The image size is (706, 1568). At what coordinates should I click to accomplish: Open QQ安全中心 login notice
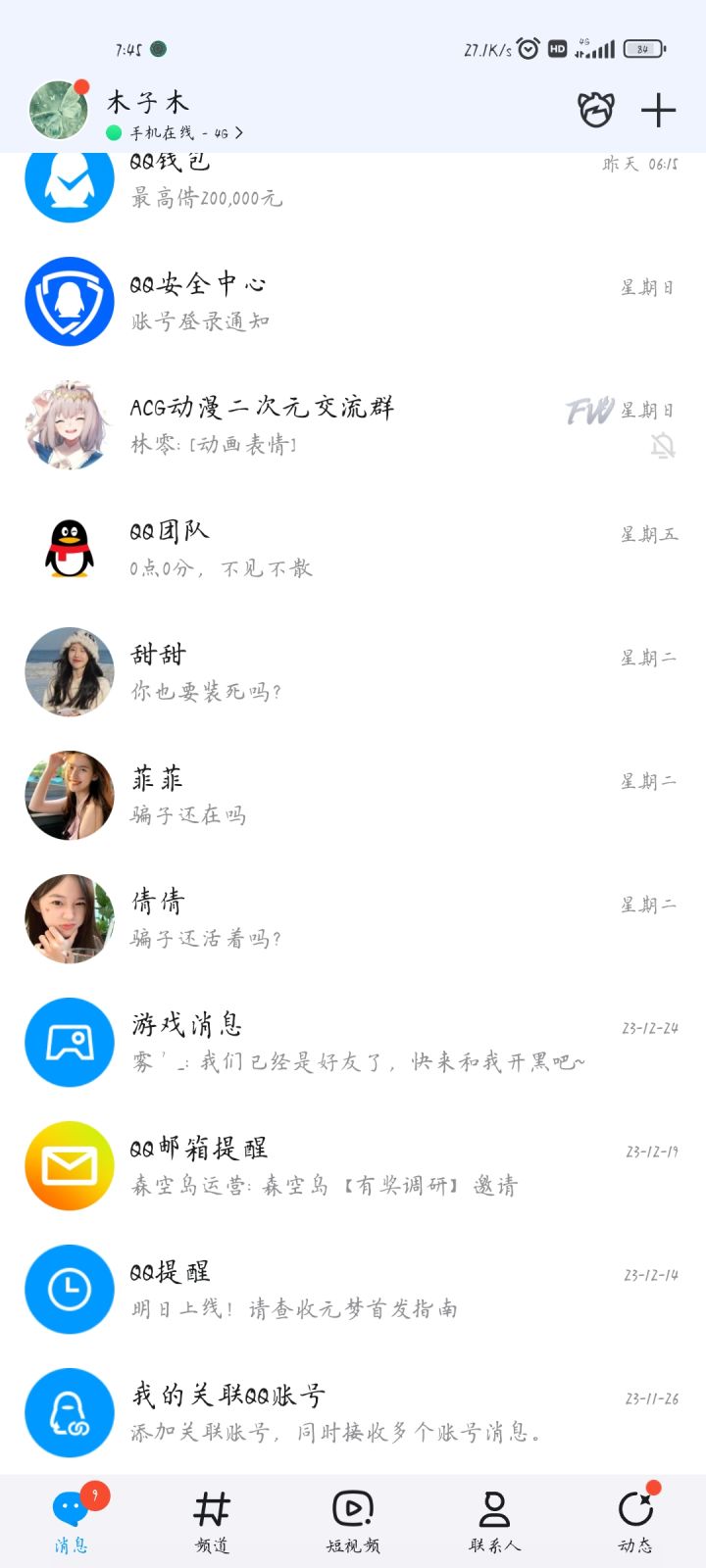[353, 302]
